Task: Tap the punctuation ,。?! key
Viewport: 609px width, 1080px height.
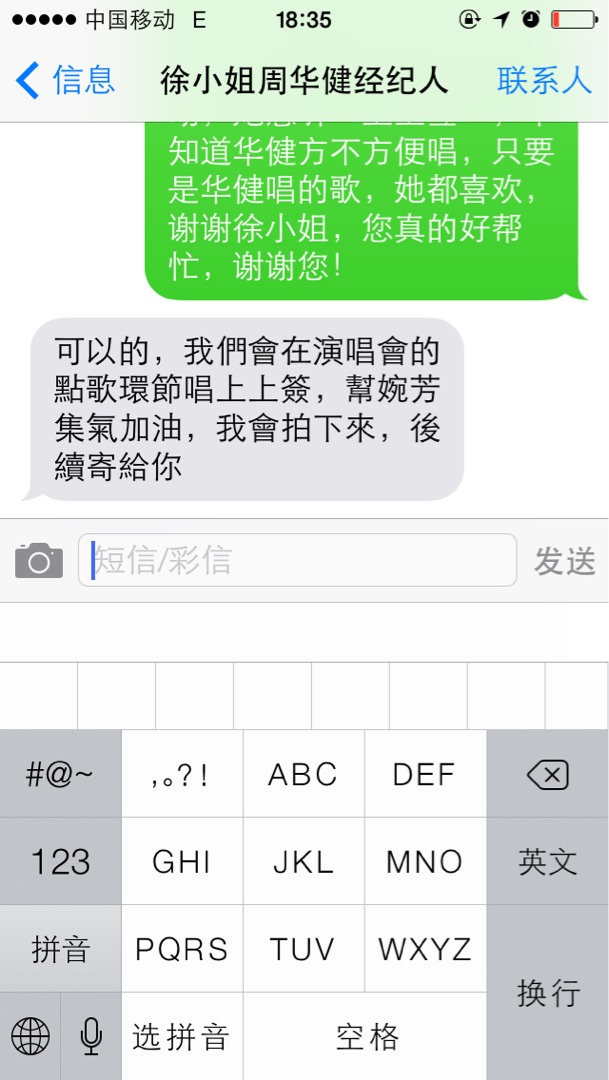Action: [x=182, y=774]
